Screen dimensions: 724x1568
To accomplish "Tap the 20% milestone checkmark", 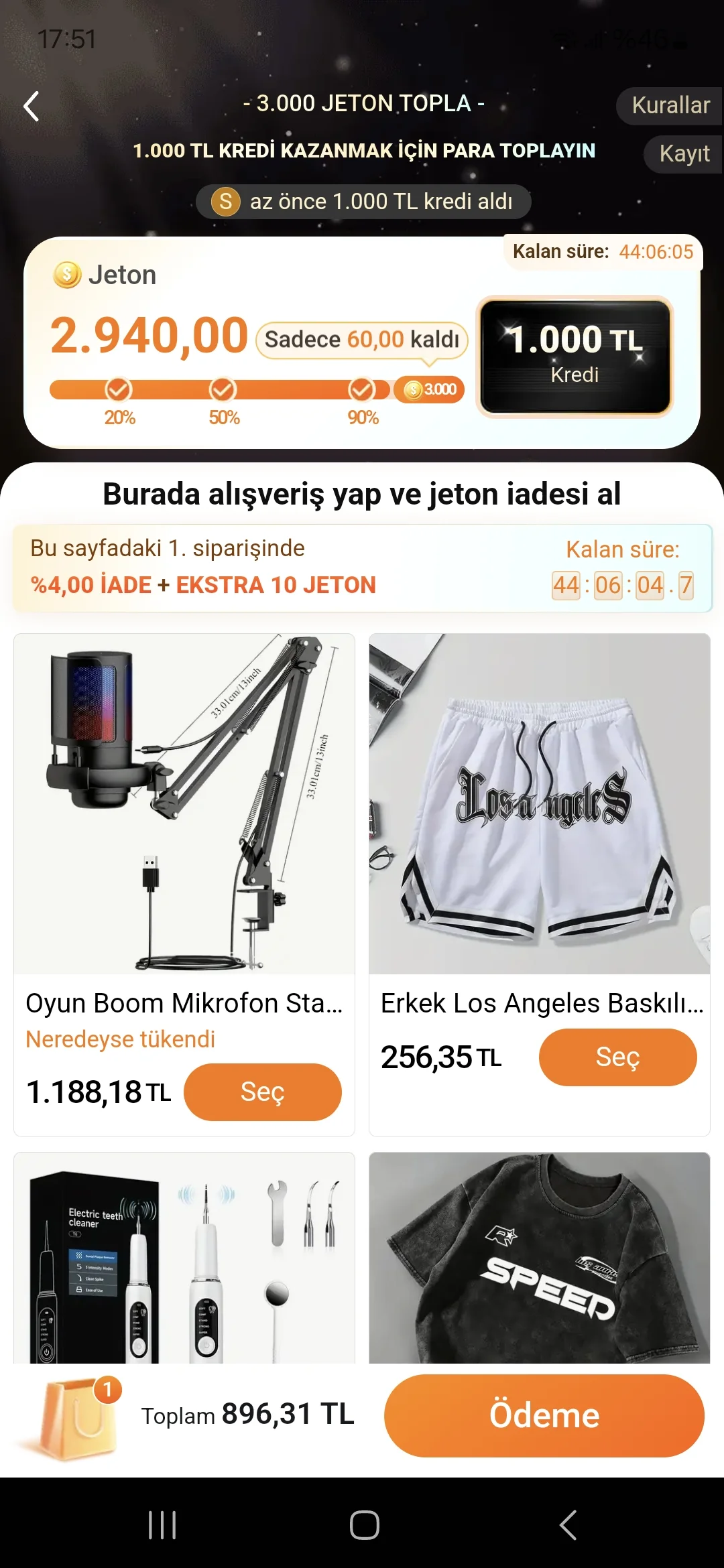I will (x=119, y=389).
